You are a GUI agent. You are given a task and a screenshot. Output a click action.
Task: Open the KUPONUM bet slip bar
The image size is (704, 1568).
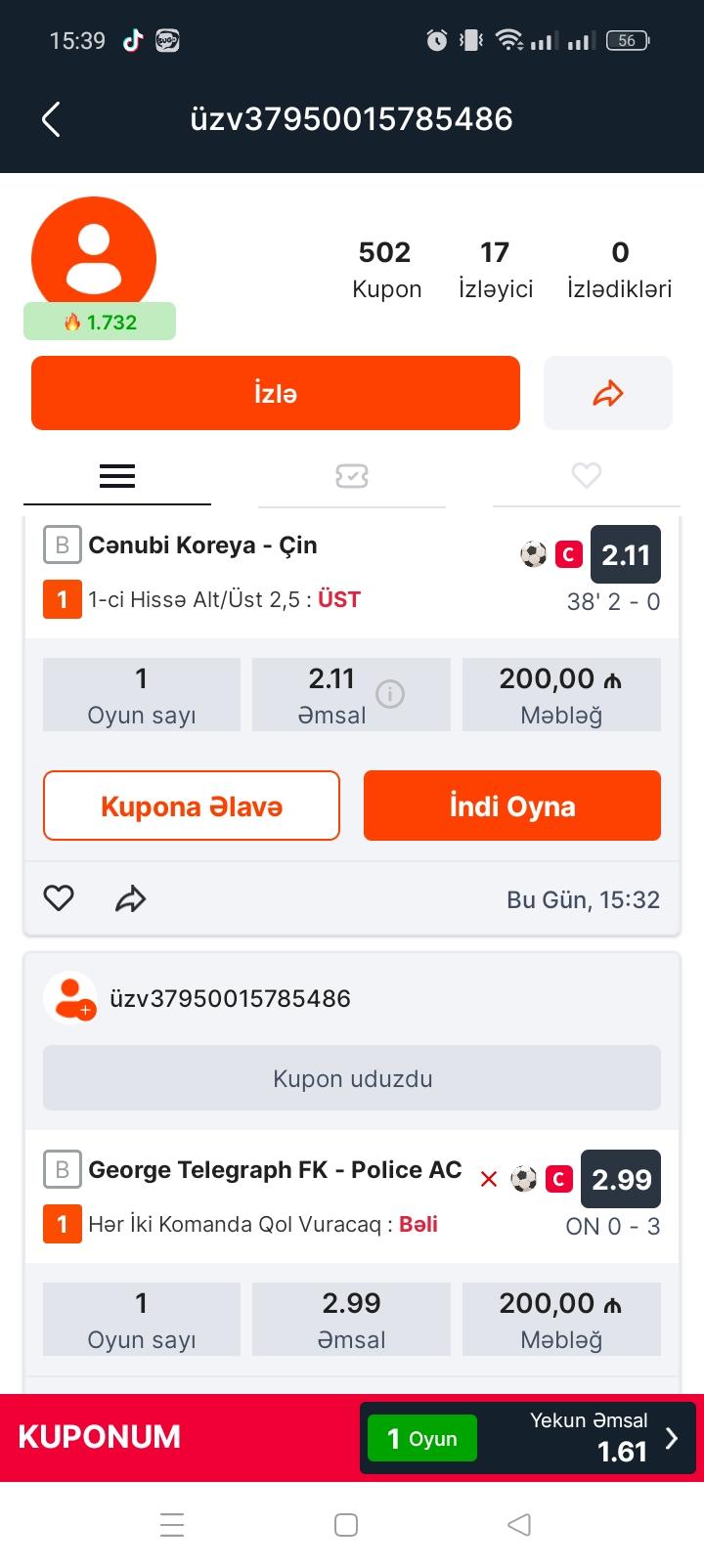[352, 1438]
